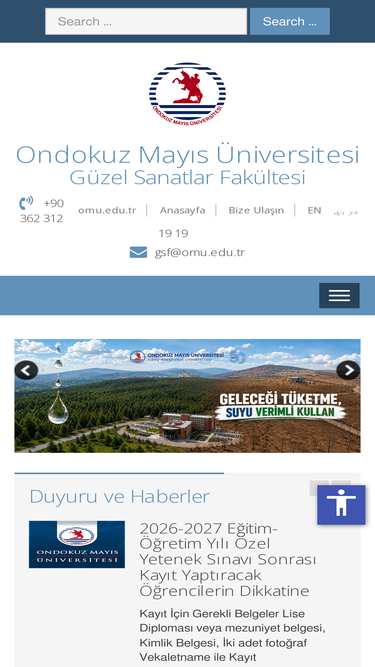Switch site language to Arabic
This screenshot has height=667, width=375.
click(x=346, y=211)
